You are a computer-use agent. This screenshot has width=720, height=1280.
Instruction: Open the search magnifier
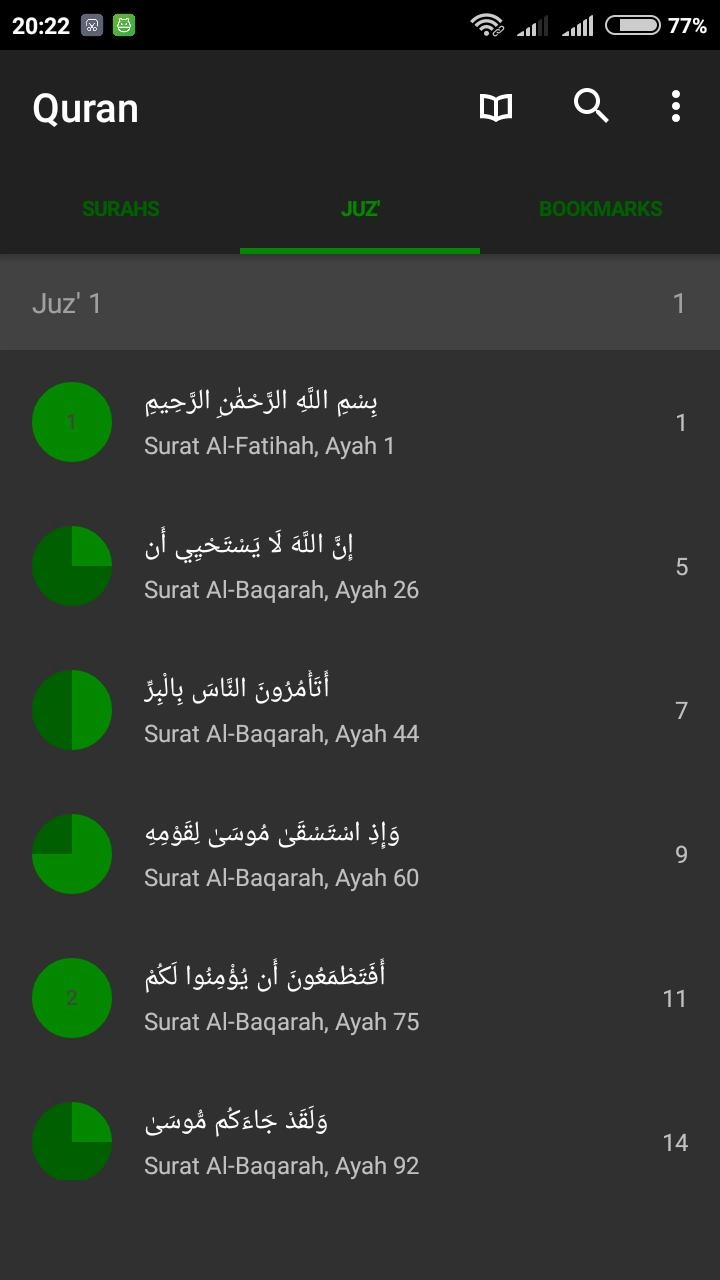tap(591, 106)
